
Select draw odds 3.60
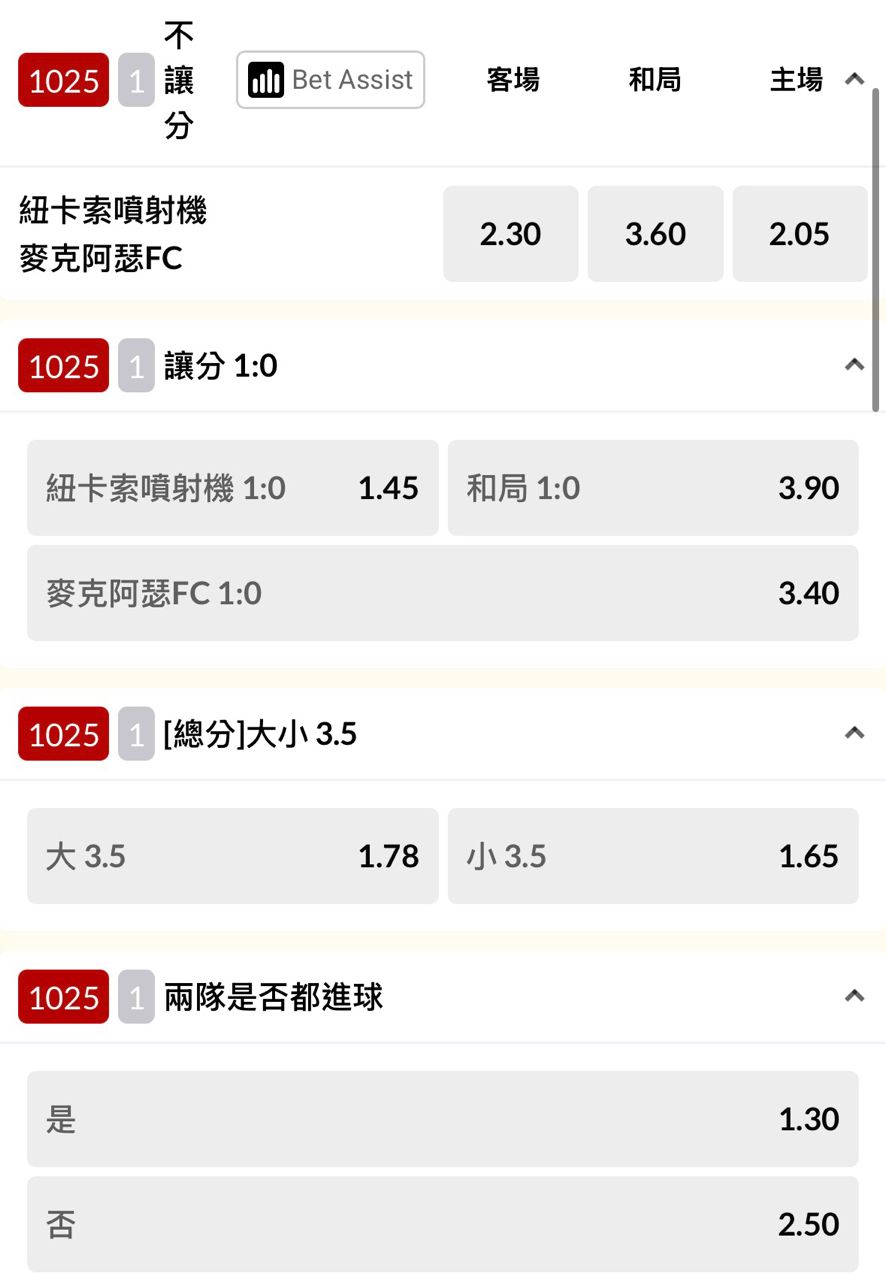[x=655, y=234]
